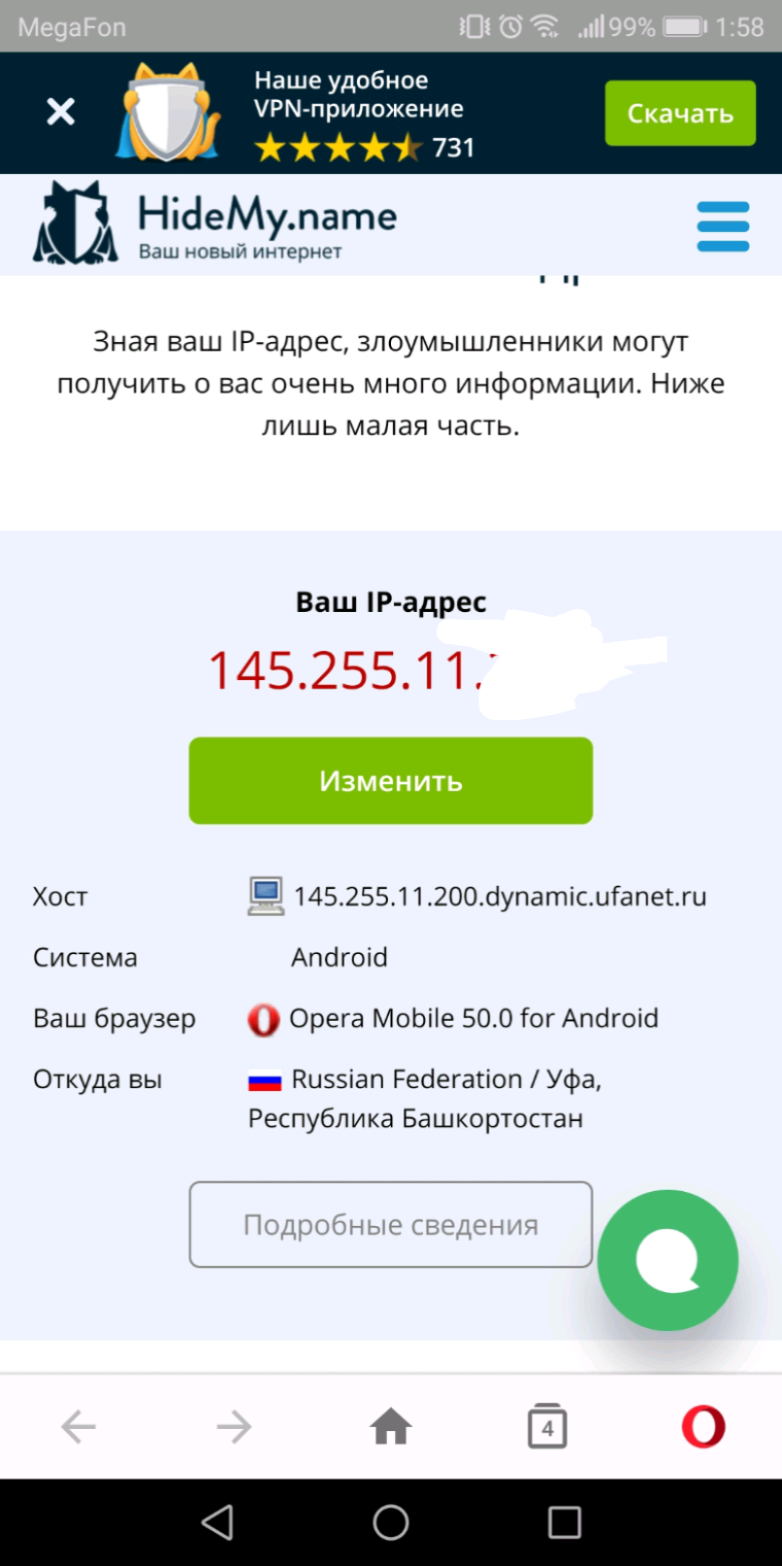Tap the green Изменить button
Screen dimensions: 782x1566
click(x=390, y=781)
